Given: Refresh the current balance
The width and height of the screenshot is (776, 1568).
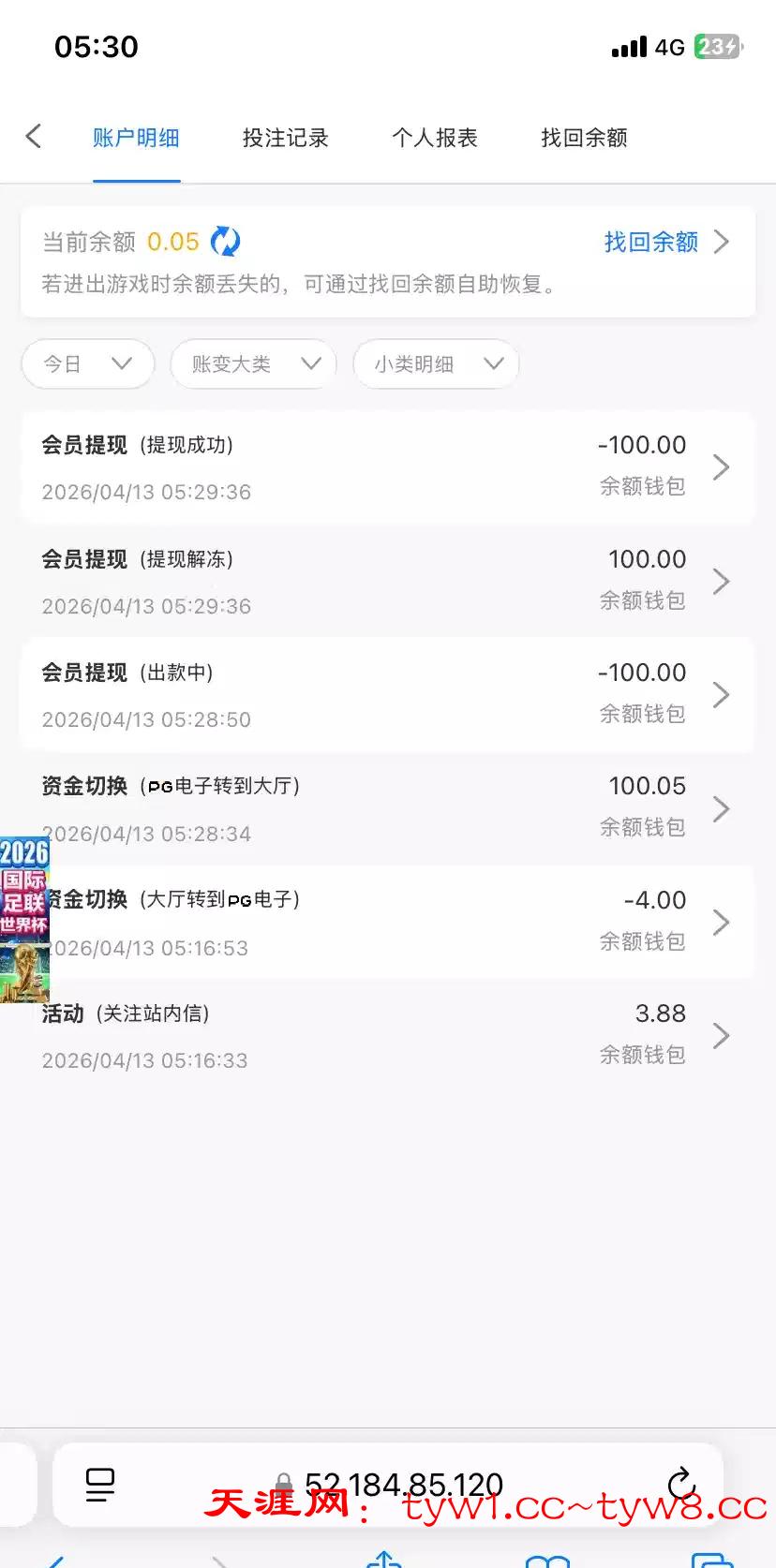Looking at the screenshot, I should tap(225, 242).
